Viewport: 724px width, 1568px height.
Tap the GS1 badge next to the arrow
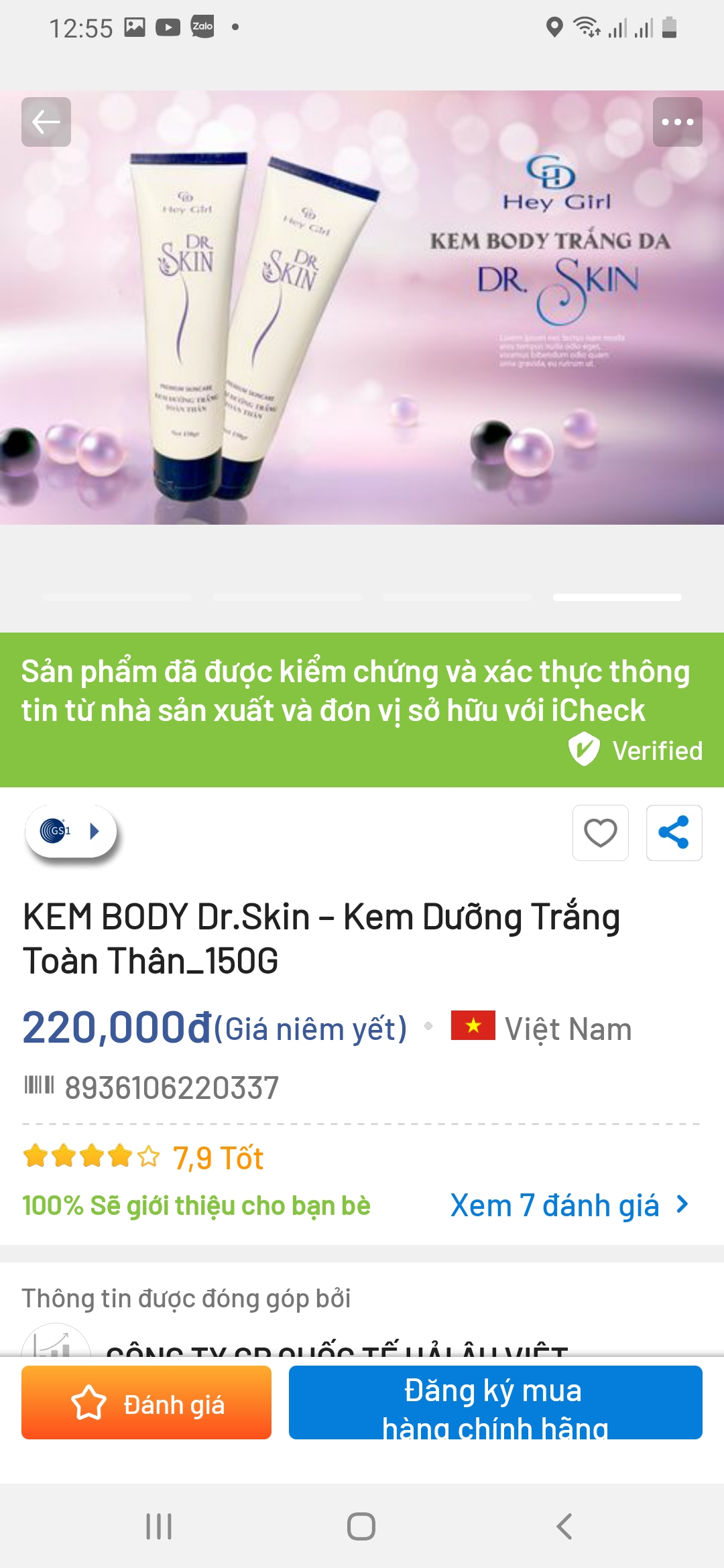(54, 831)
